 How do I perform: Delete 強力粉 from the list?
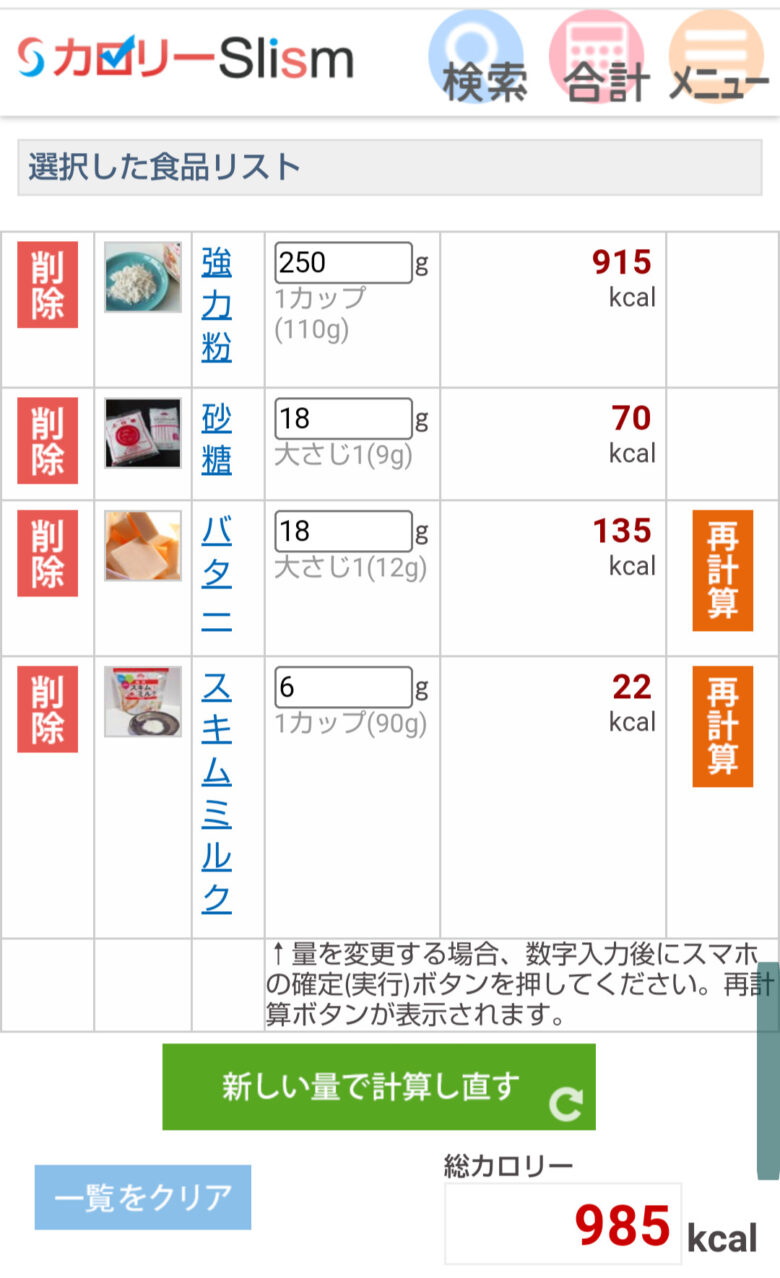(47, 285)
